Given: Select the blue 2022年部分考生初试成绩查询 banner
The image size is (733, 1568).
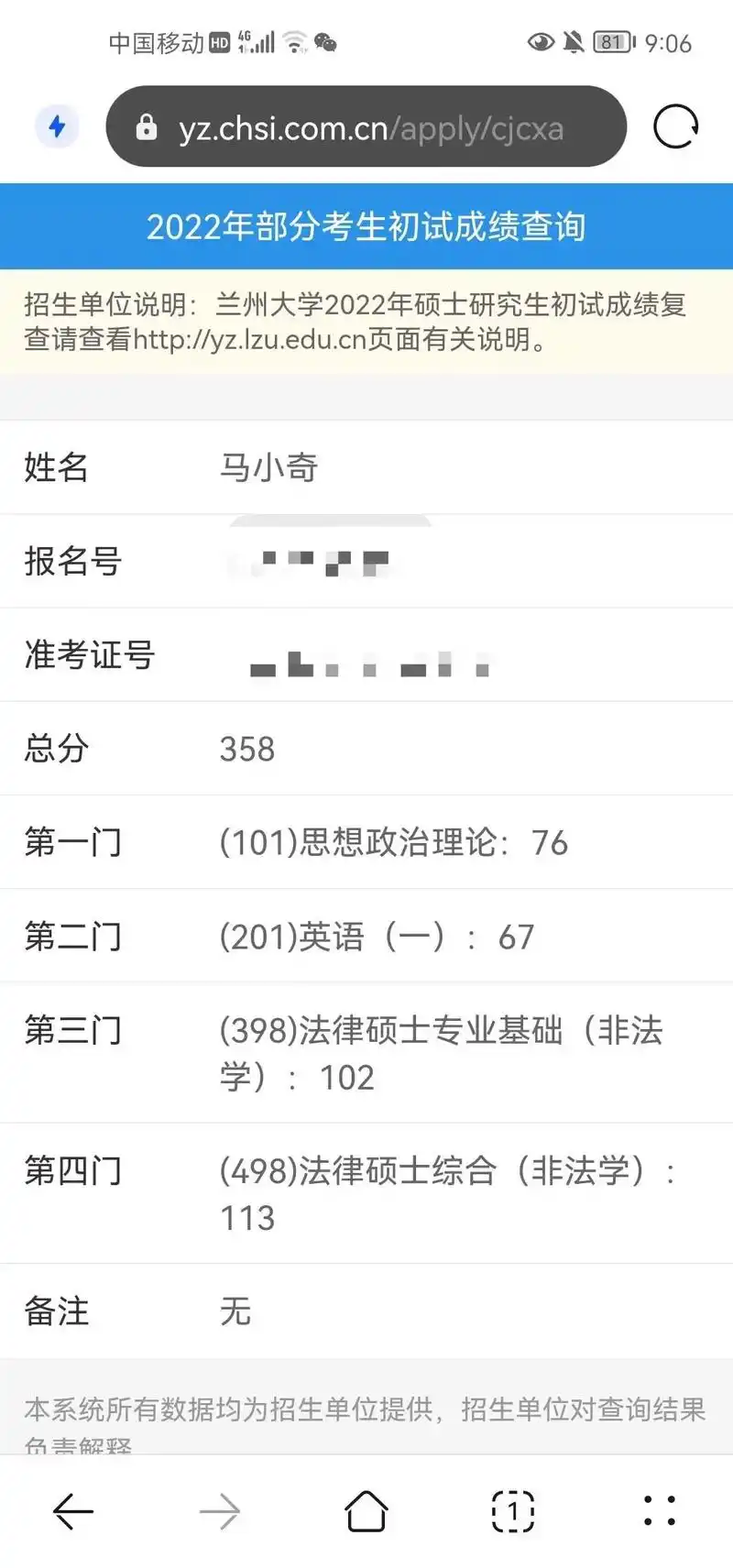Looking at the screenshot, I should point(366,225).
